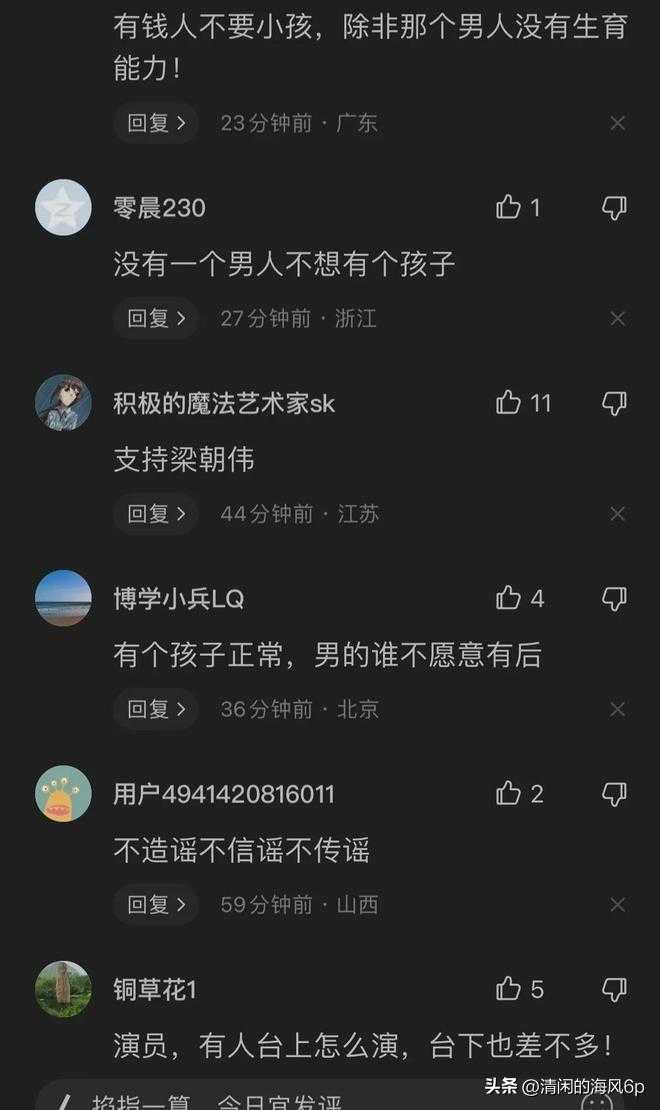Dismiss the comment from 用户4941420816011
This screenshot has height=1110, width=660.
tap(618, 905)
